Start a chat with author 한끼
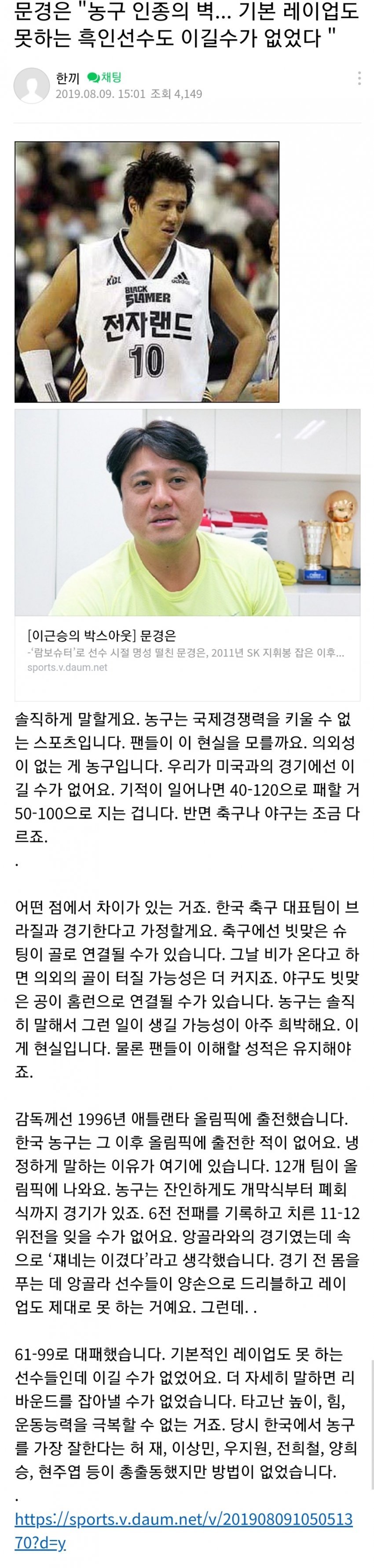This screenshot has height=1568, width=374. (104, 78)
